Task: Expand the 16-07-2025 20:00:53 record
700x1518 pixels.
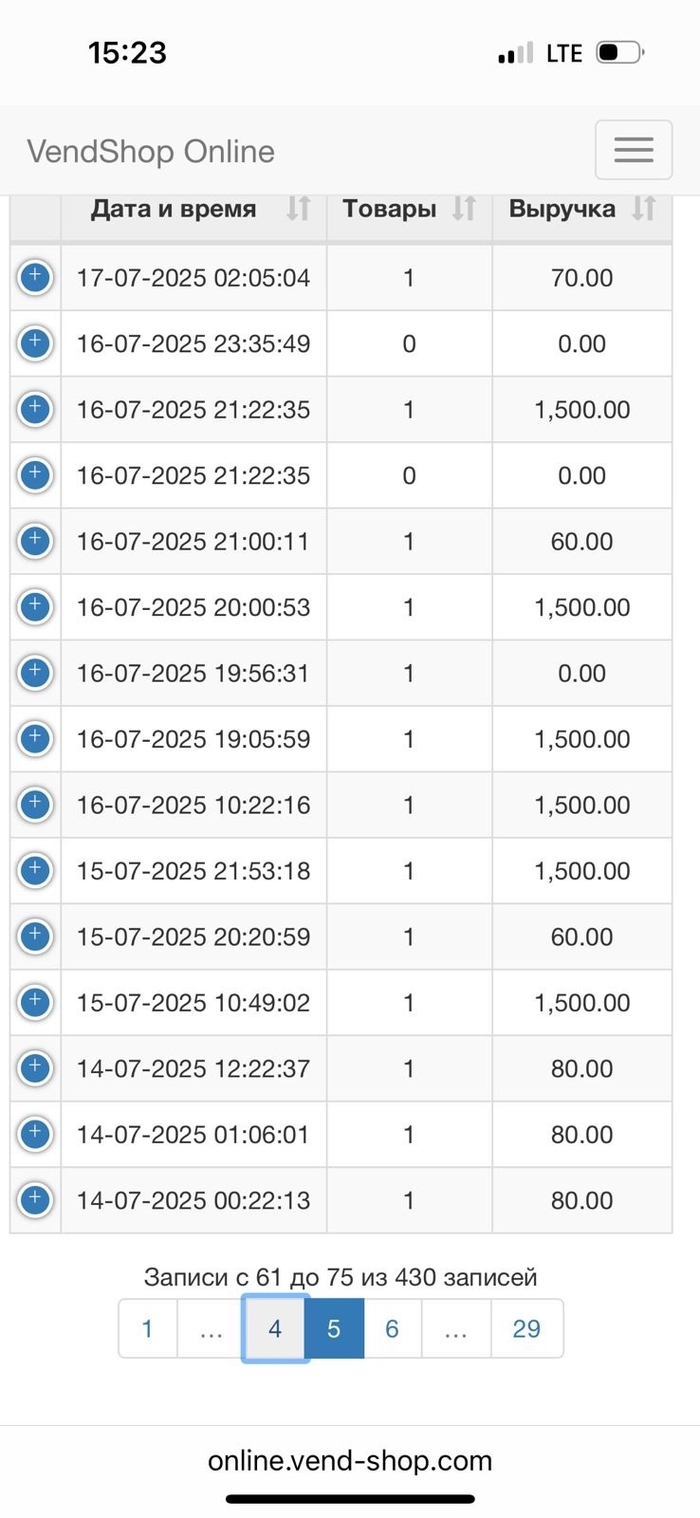Action: [35, 607]
